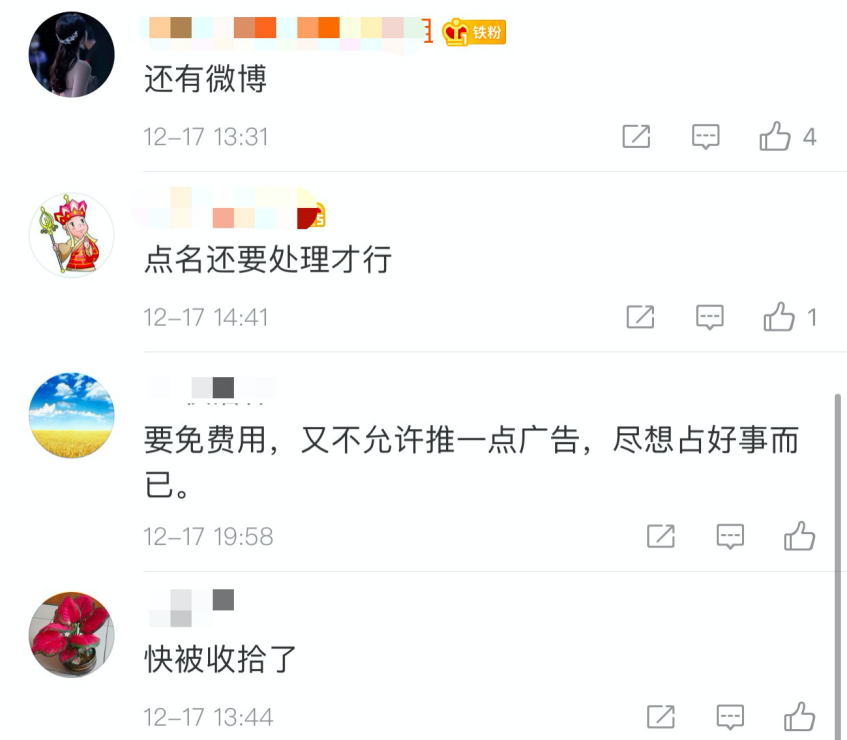Share the comment '还有微博'
847x740 pixels.
pos(637,137)
